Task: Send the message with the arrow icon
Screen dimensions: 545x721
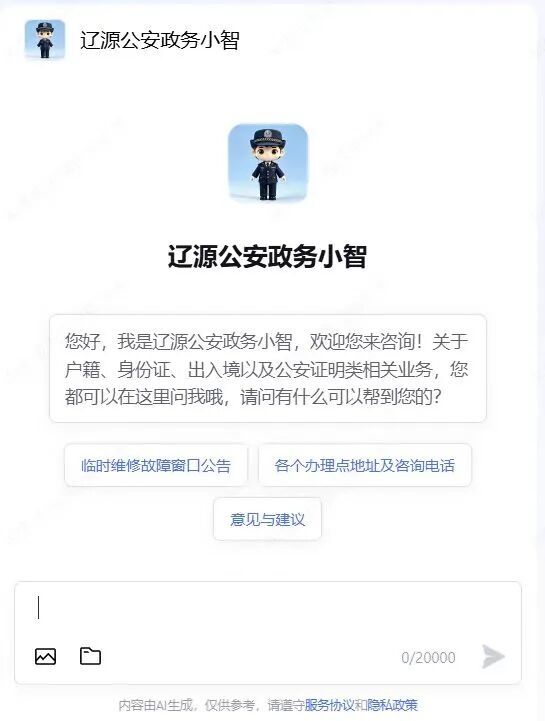Action: point(493,656)
